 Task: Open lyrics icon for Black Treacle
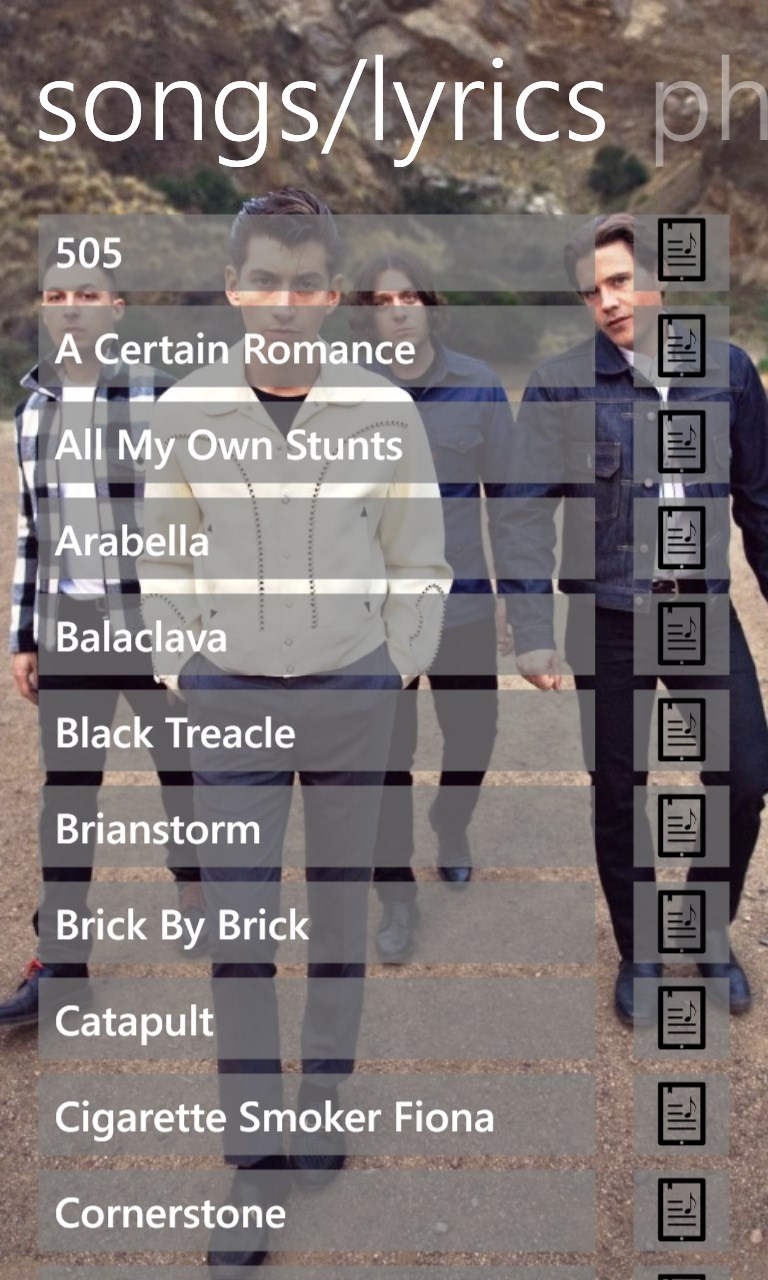681,733
